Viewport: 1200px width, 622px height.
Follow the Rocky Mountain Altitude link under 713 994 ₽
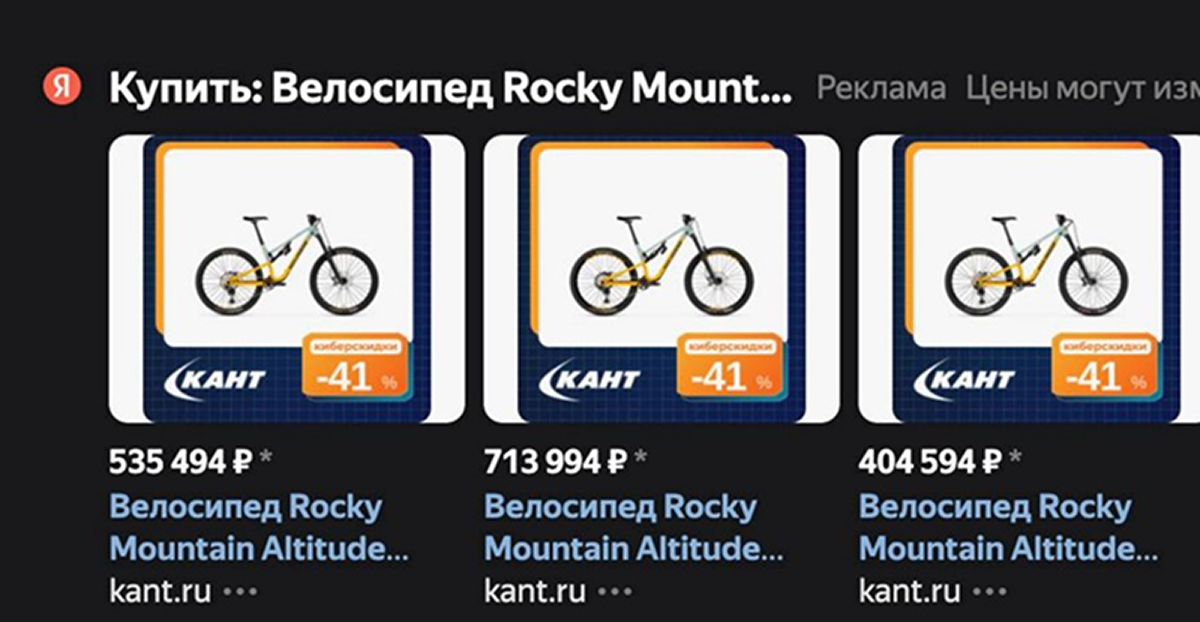(x=633, y=528)
